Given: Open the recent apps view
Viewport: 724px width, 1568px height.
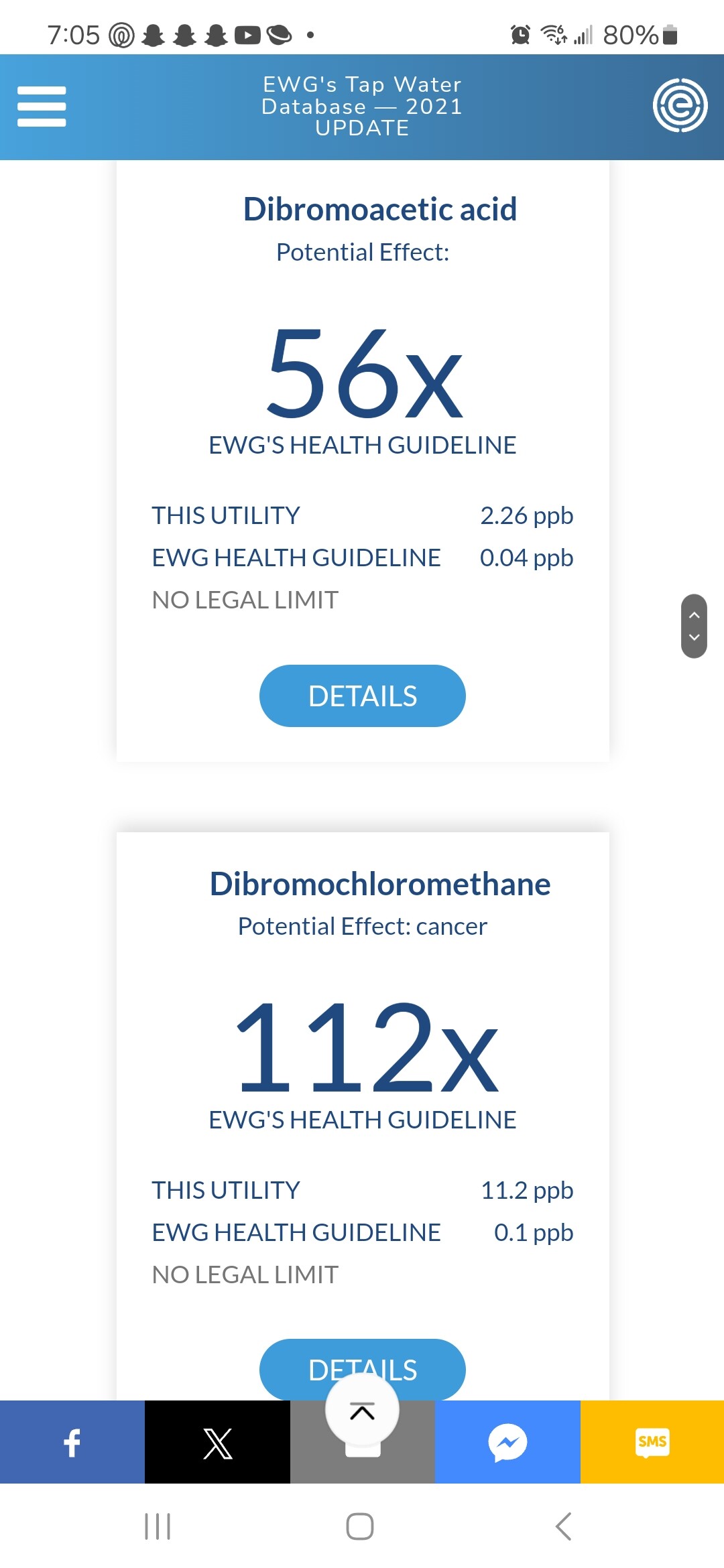Looking at the screenshot, I should tap(158, 1526).
